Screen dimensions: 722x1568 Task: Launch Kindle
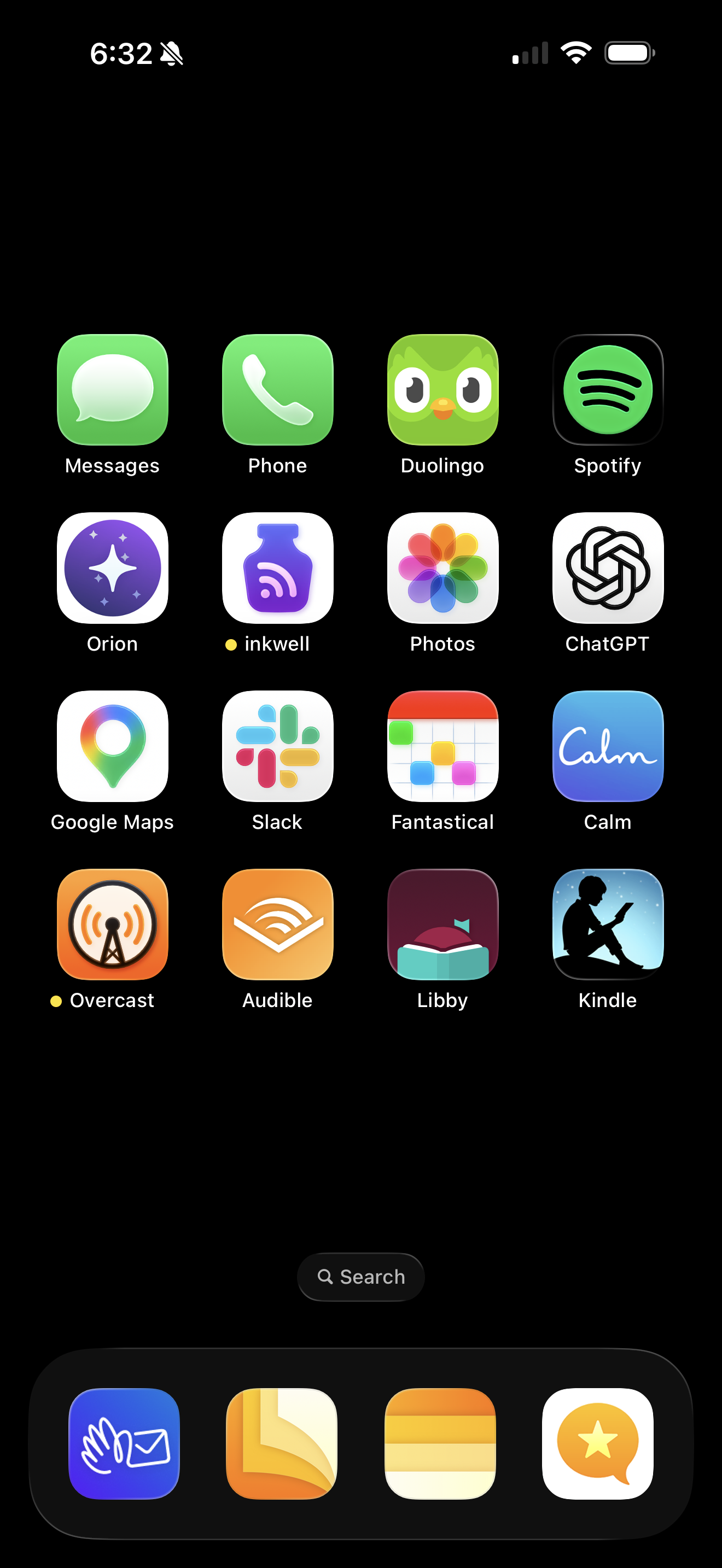point(608,925)
